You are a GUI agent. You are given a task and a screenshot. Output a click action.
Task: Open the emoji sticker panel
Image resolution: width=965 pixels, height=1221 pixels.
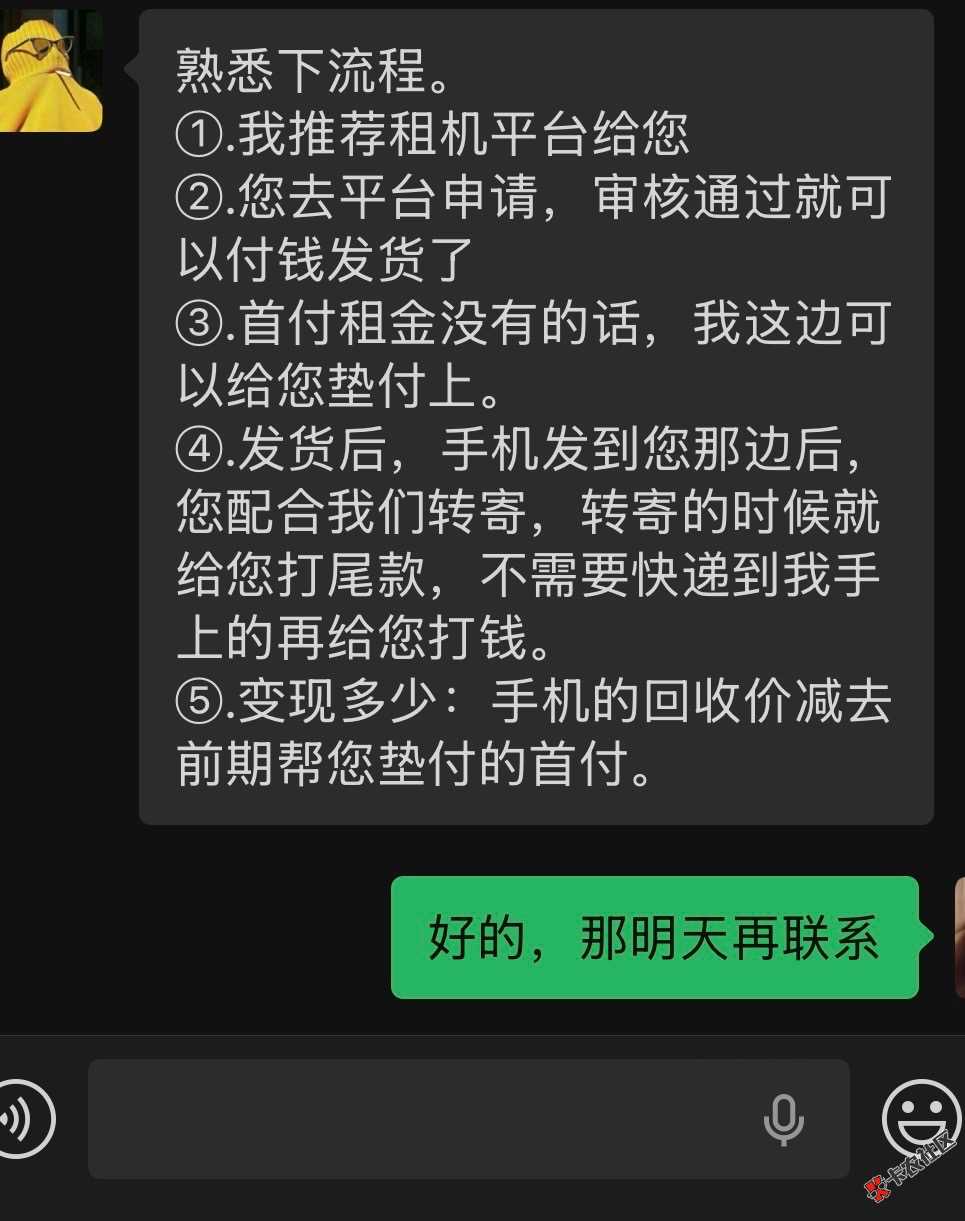coord(920,1117)
